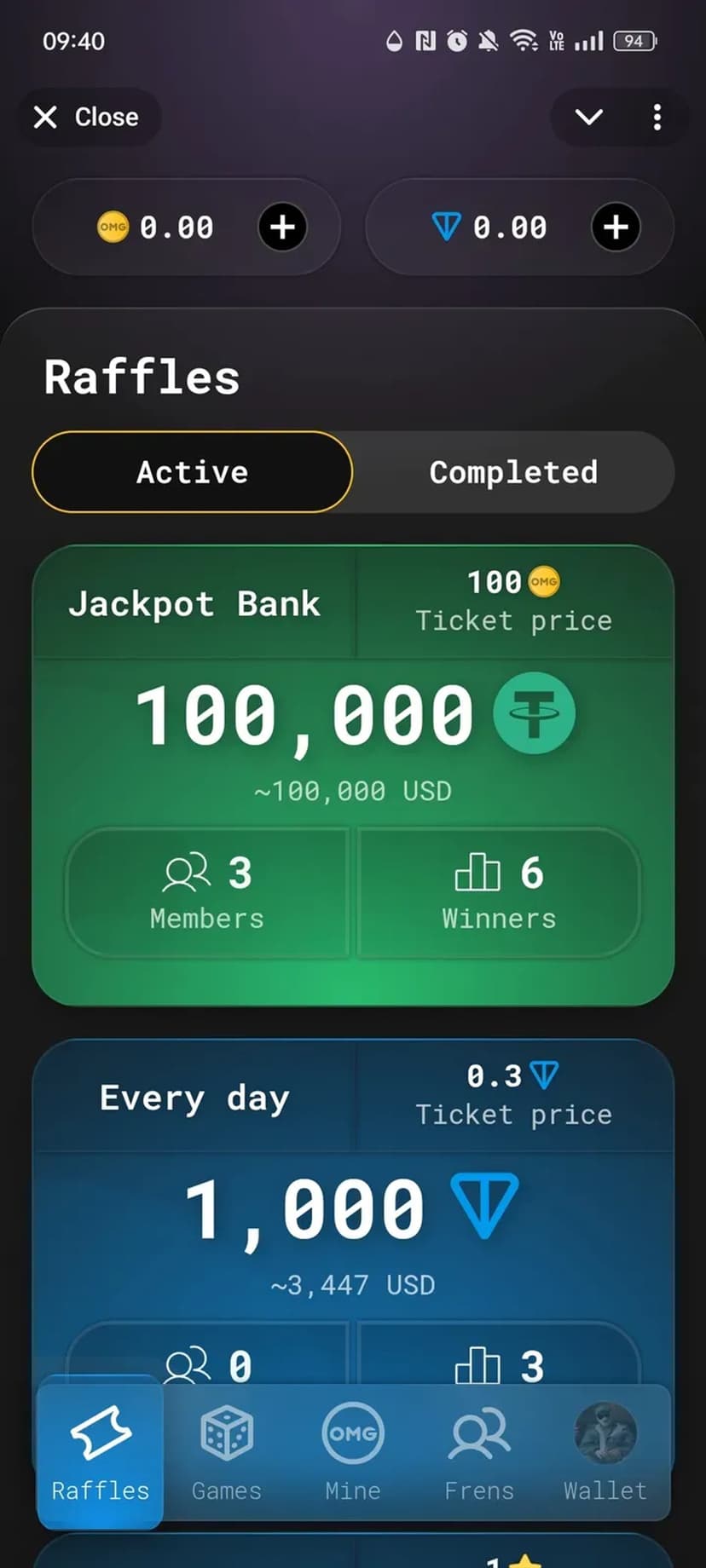Top up the TON balance
Screen dimensions: 706x1568
tap(616, 228)
